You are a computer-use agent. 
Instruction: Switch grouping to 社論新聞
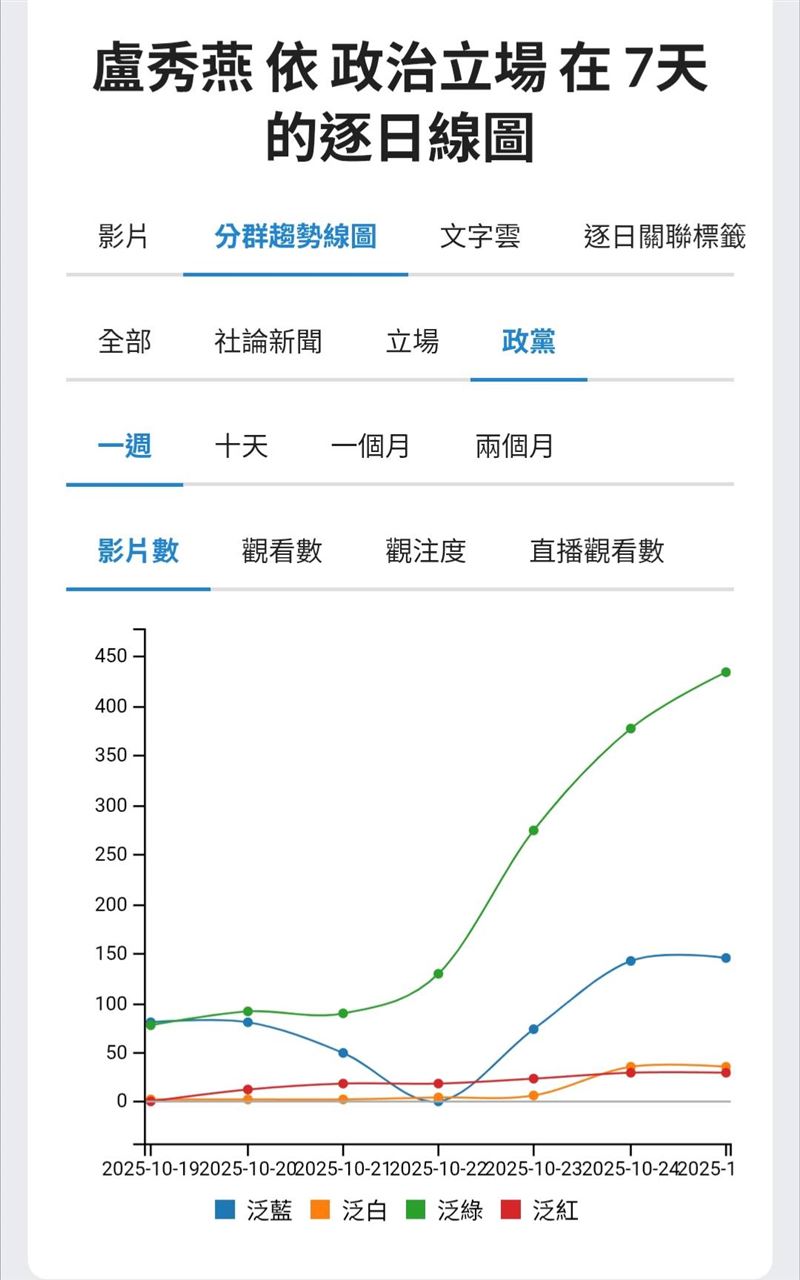[x=268, y=342]
